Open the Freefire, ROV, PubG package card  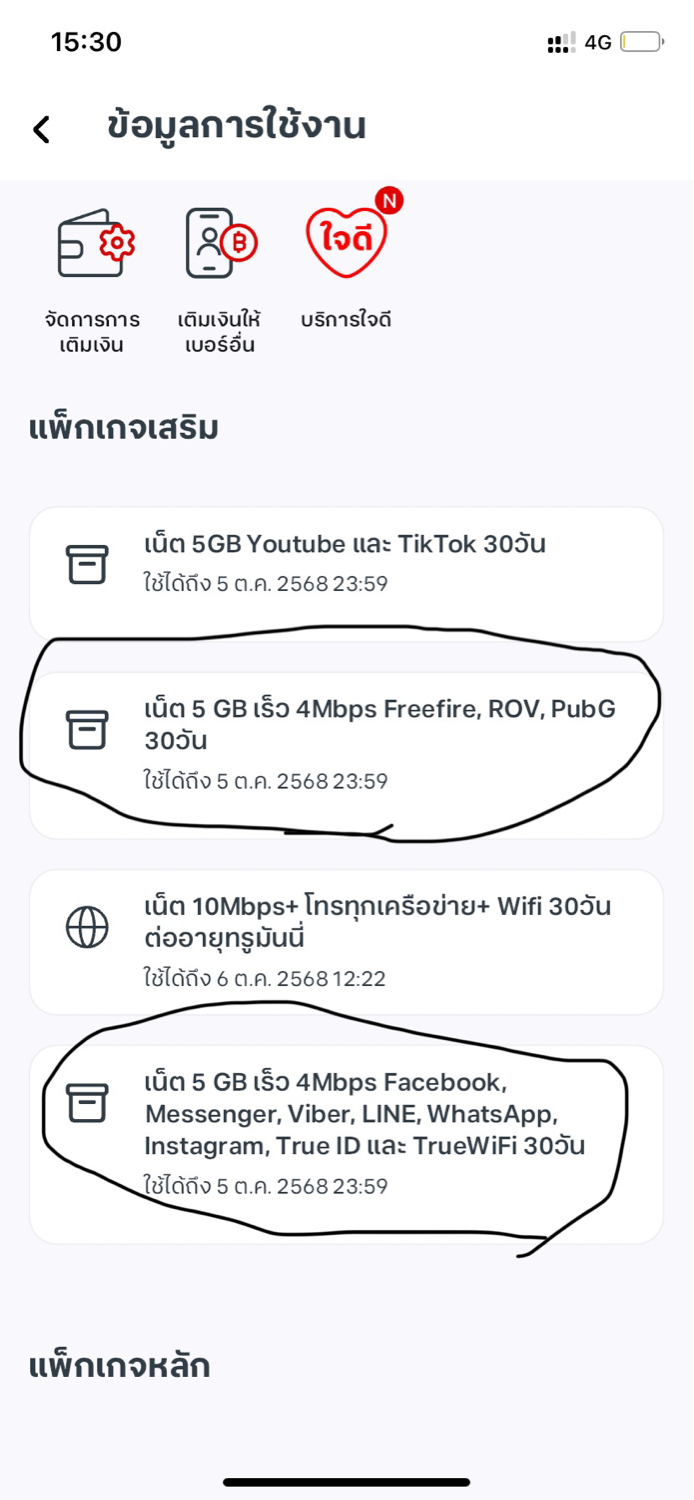click(x=347, y=755)
